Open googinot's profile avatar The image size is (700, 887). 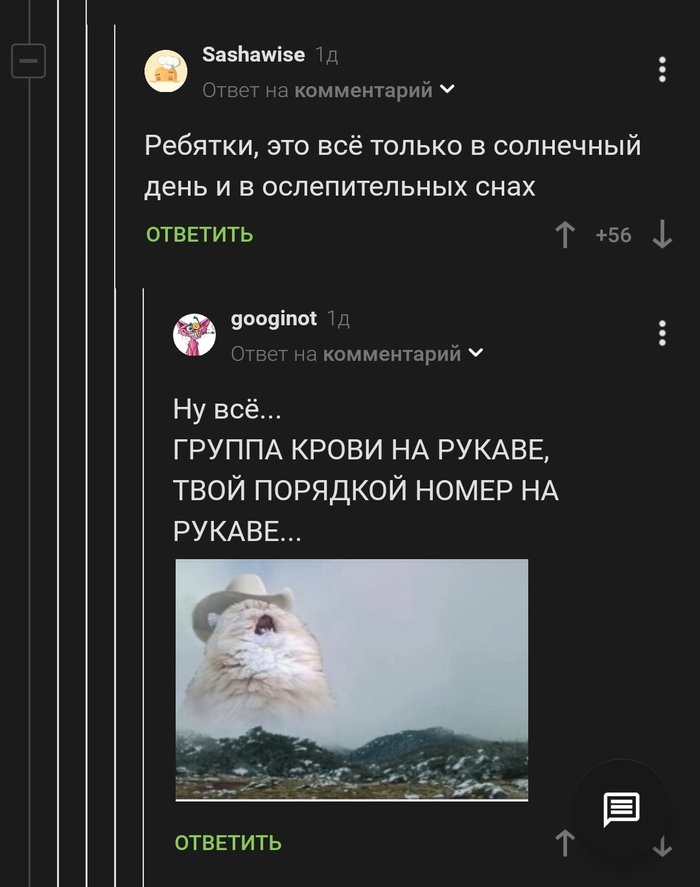pos(194,335)
